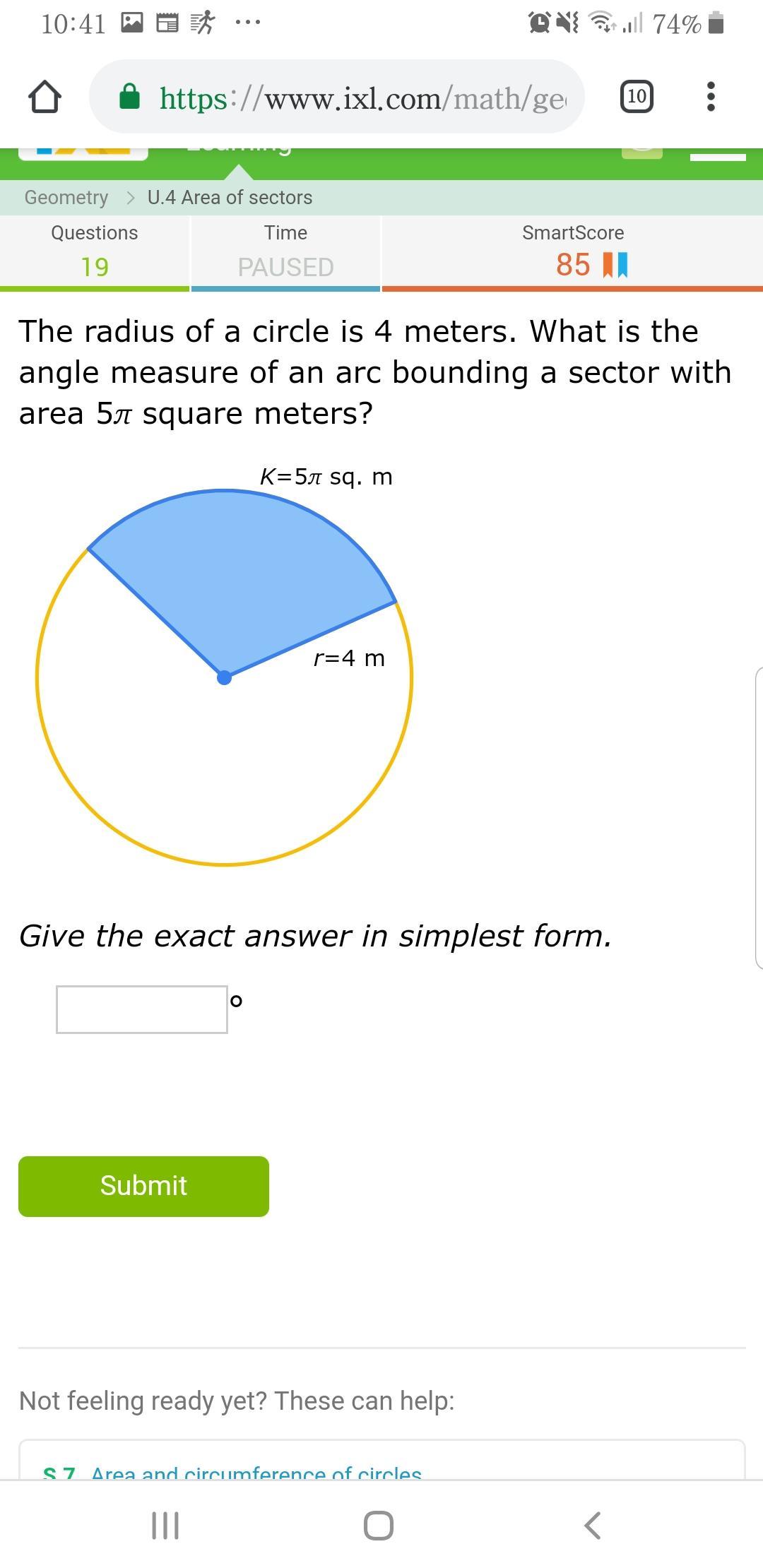Open the browser overflow menu
763x1568 pixels.
point(711,97)
